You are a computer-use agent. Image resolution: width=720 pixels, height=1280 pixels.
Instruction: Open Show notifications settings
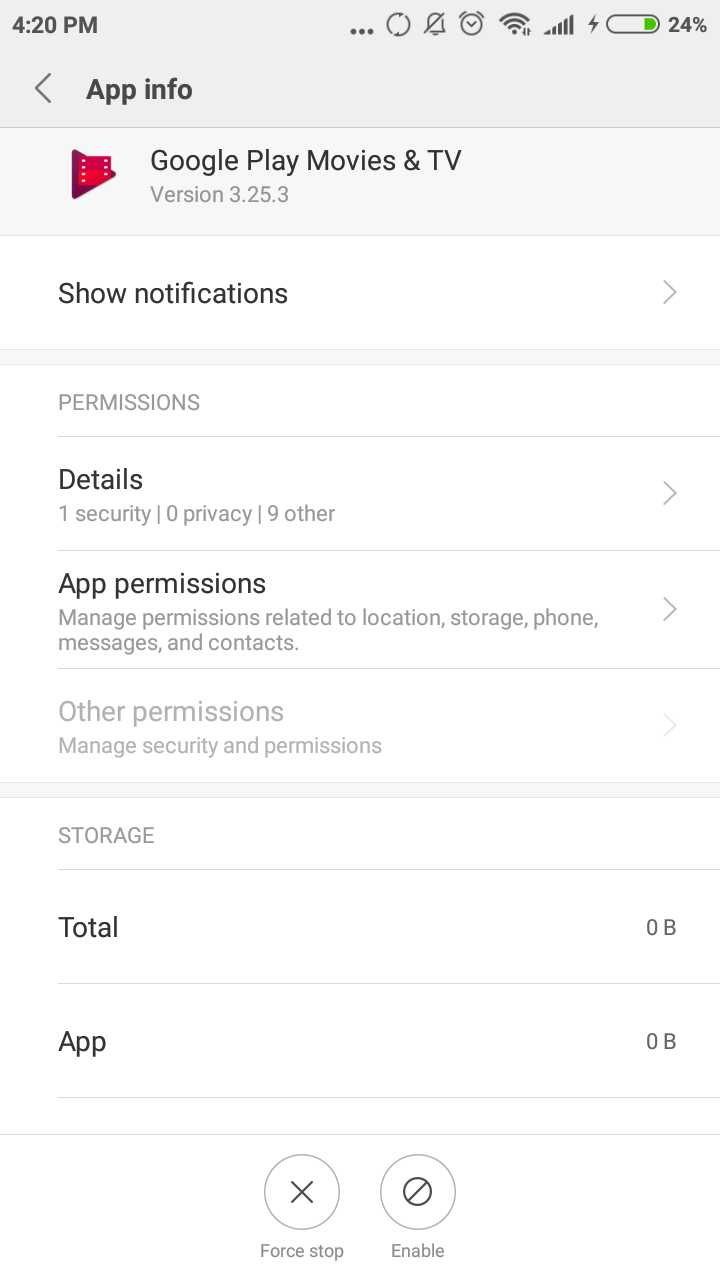[x=360, y=293]
